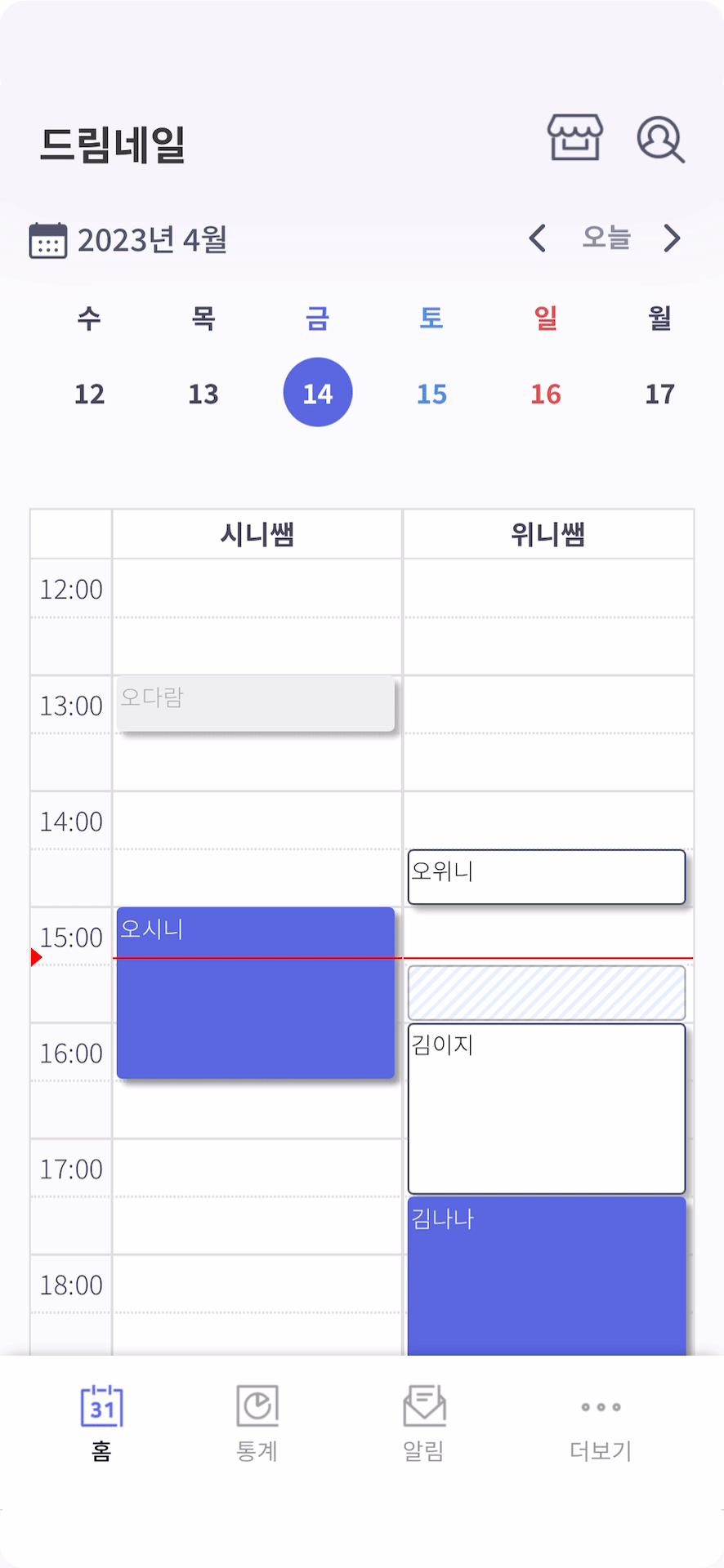The image size is (724, 1568).
Task: Open the 2023년 4월 month picker
Action: (x=129, y=240)
